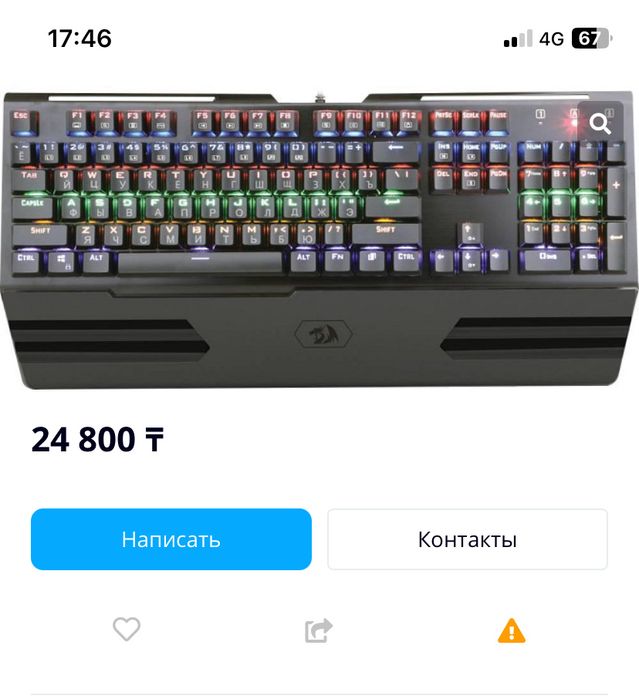Zoom the keyboard photo with the magnifier icon
Image resolution: width=639 pixels, height=699 pixels.
600,124
